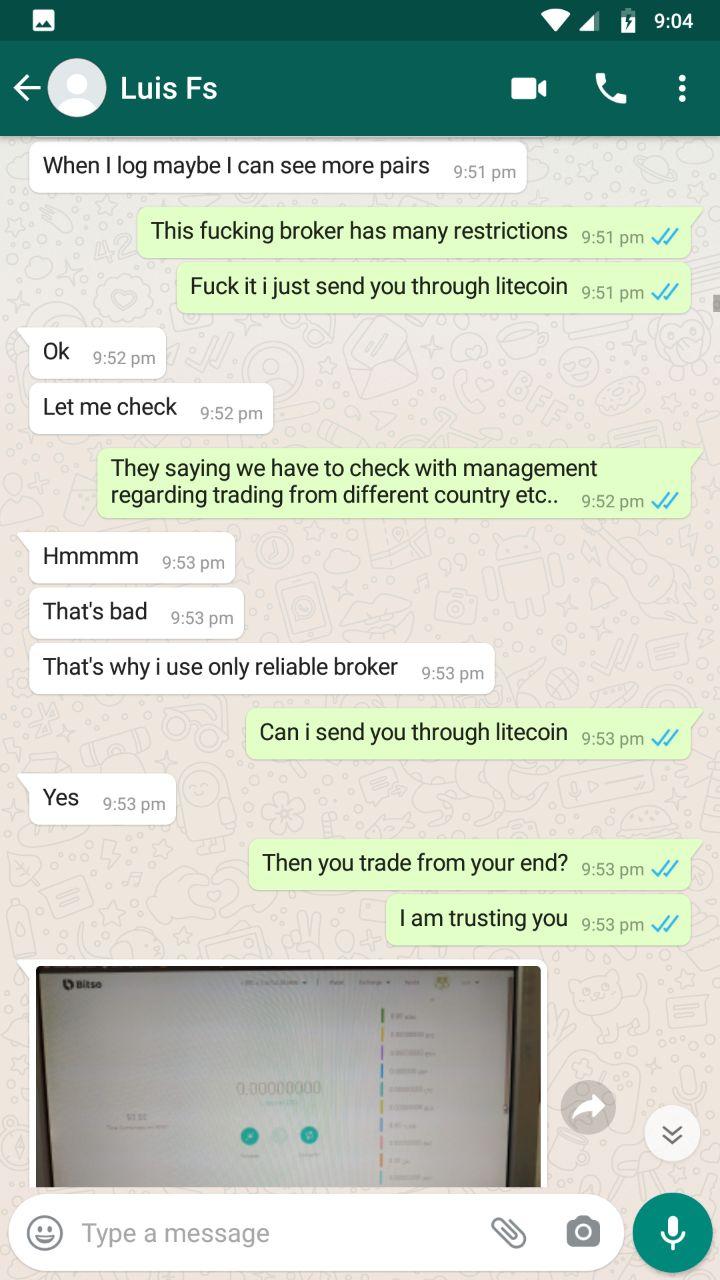Open the attachment paperclip
720x1280 pixels.
click(x=508, y=1233)
